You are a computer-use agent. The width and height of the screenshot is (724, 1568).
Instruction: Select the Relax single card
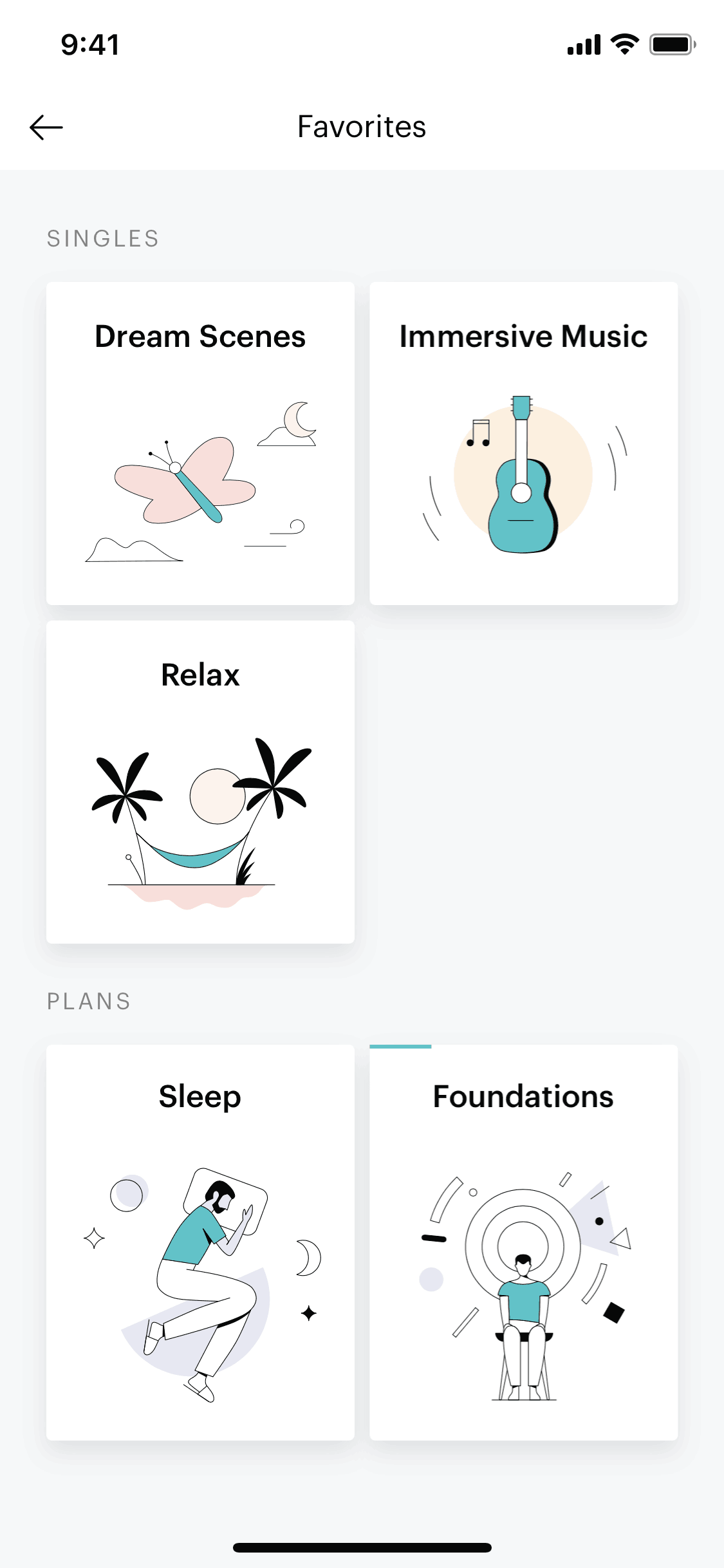(200, 781)
